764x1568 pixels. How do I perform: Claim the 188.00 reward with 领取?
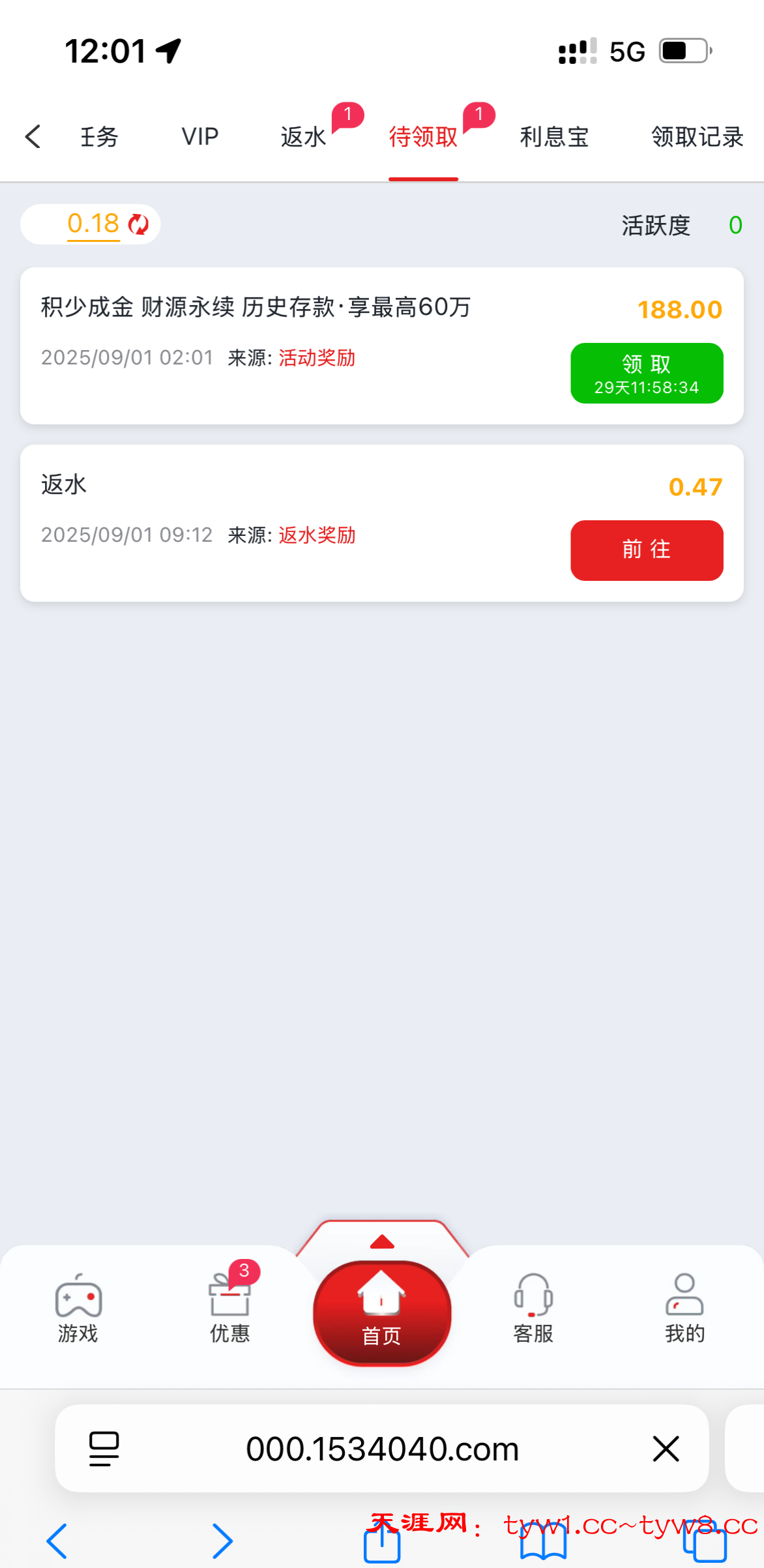click(646, 373)
